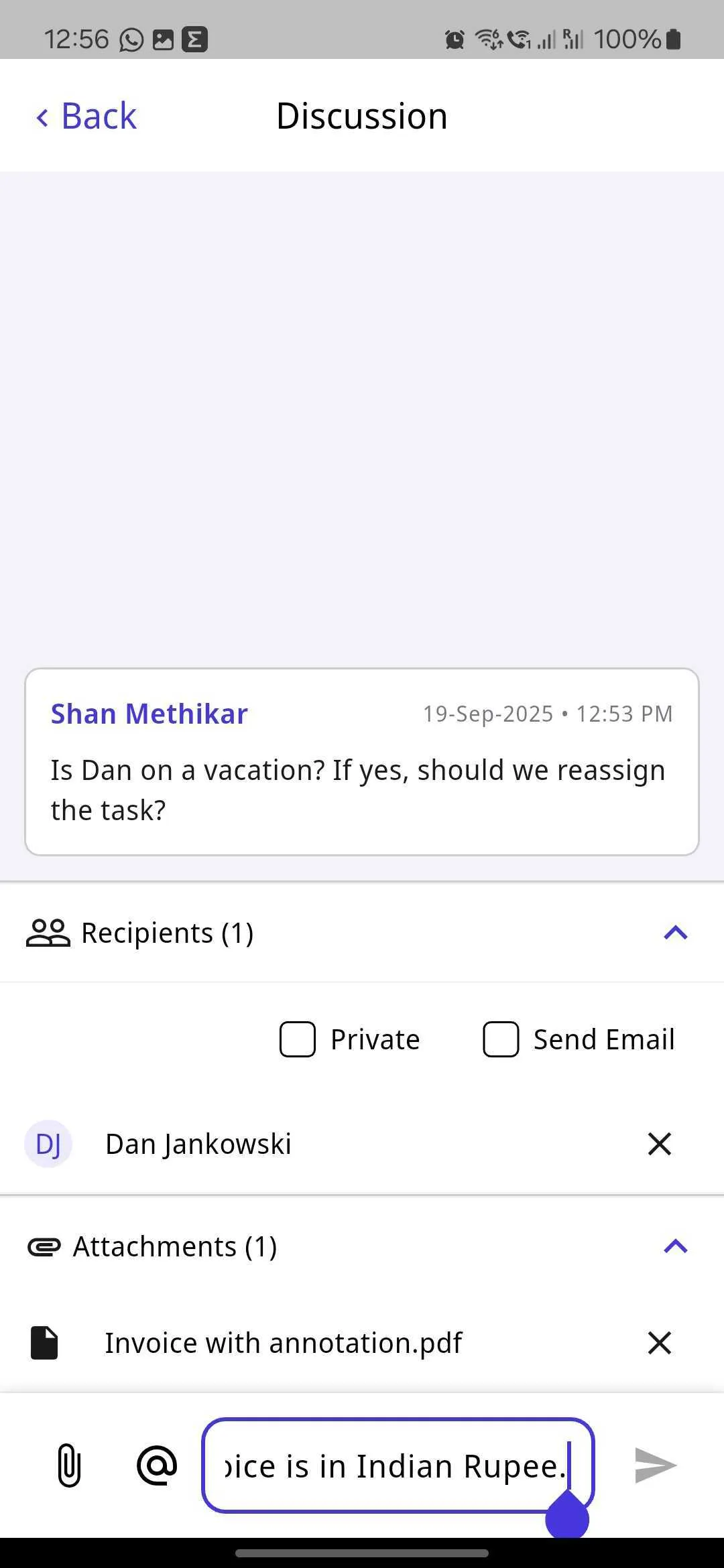Go back from the Discussion screen
724x1568 pixels.
coord(86,117)
